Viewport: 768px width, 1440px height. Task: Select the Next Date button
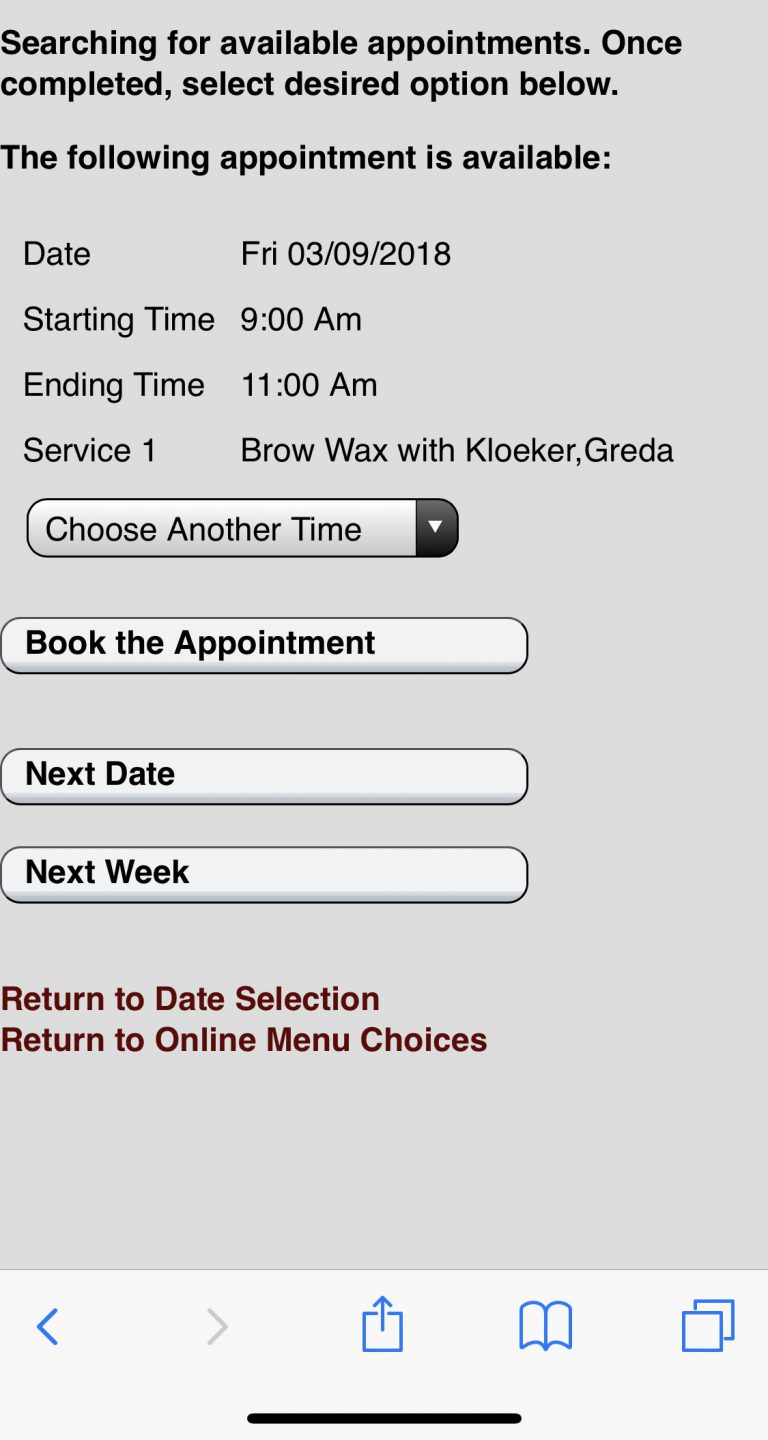click(264, 776)
